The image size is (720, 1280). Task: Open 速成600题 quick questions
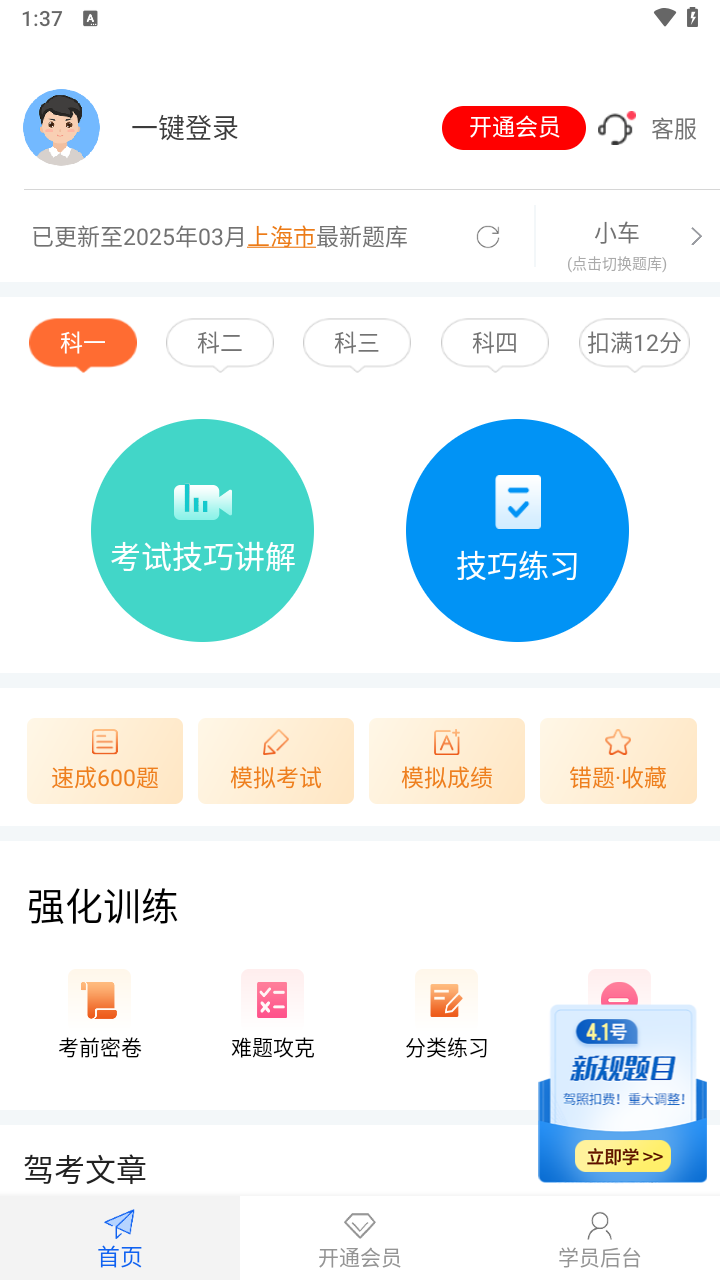tap(104, 760)
